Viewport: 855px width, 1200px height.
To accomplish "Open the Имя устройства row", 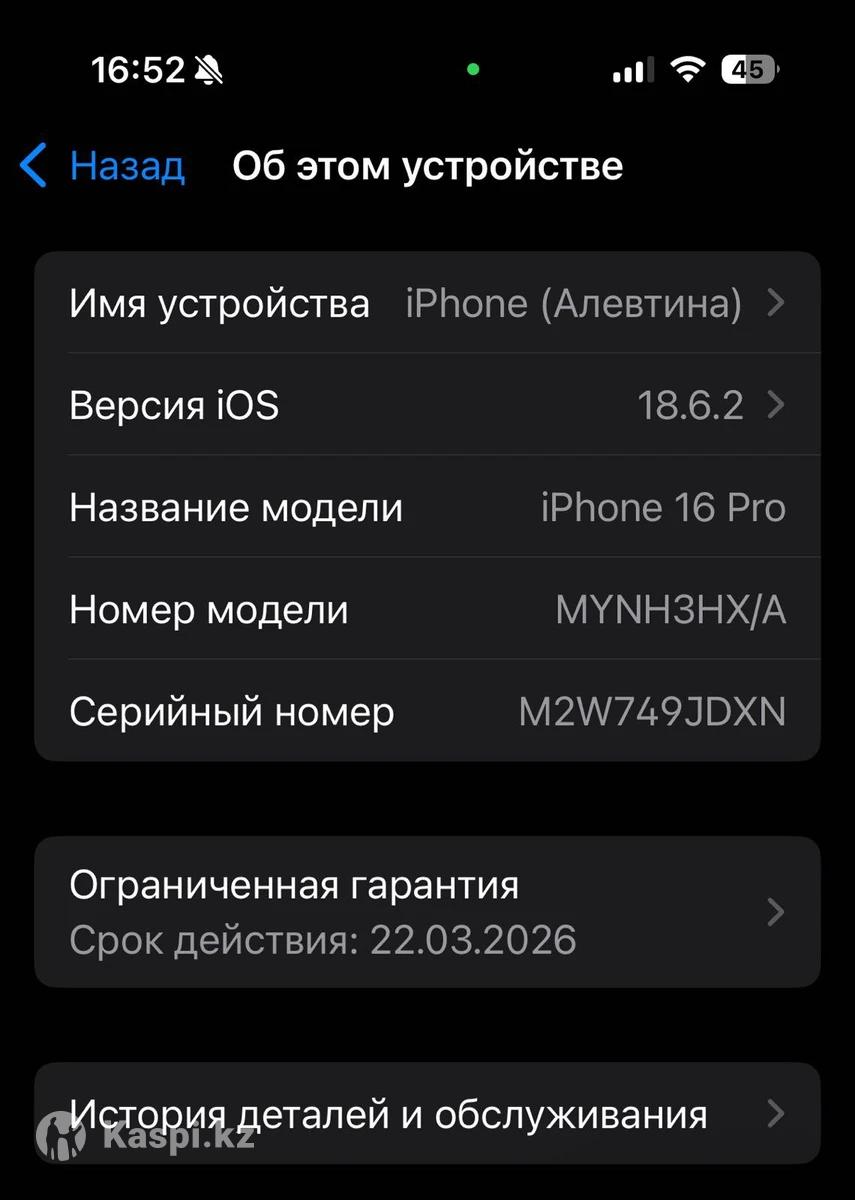I will [427, 303].
